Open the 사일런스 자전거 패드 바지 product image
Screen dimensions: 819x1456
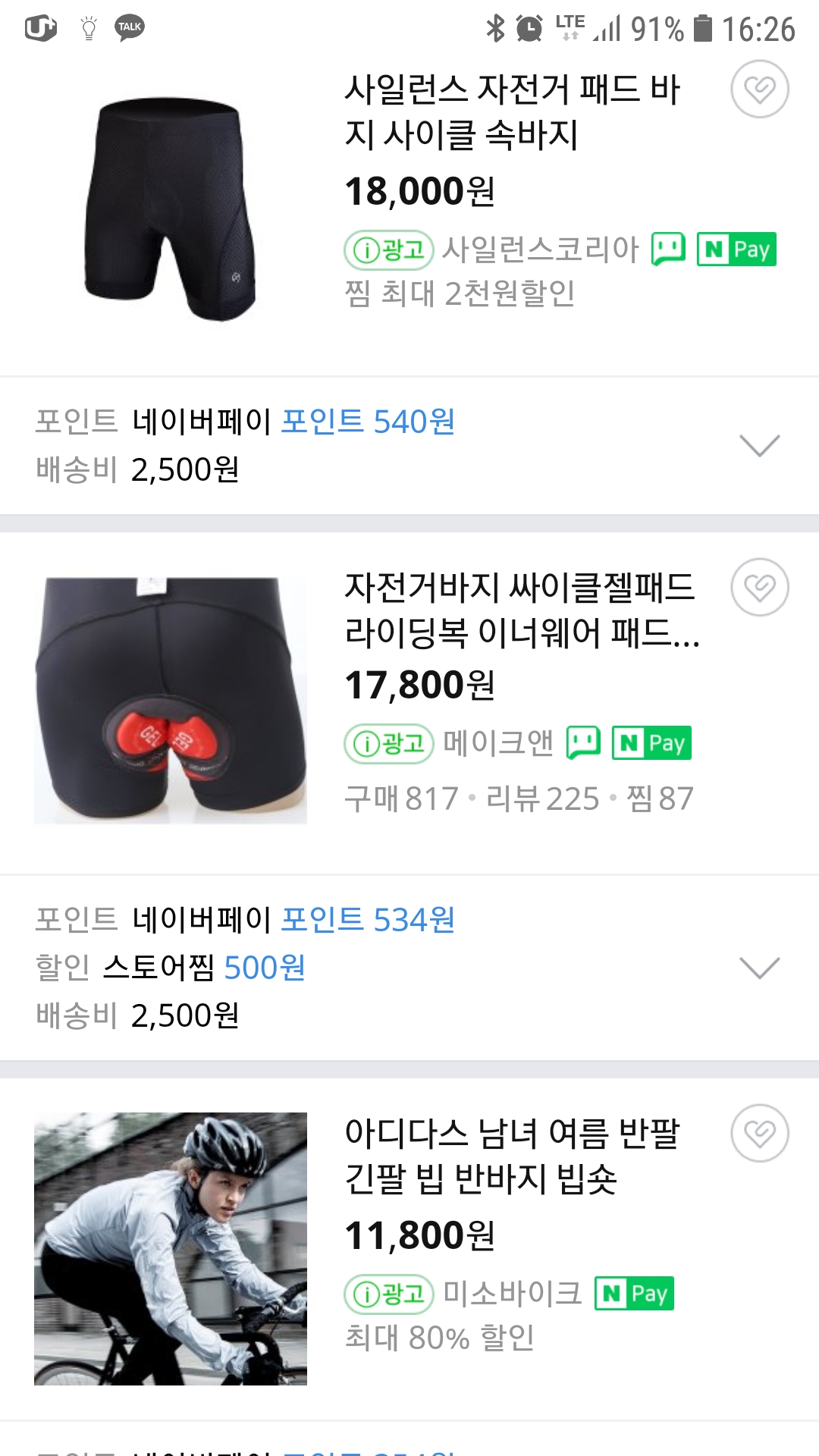(x=171, y=209)
